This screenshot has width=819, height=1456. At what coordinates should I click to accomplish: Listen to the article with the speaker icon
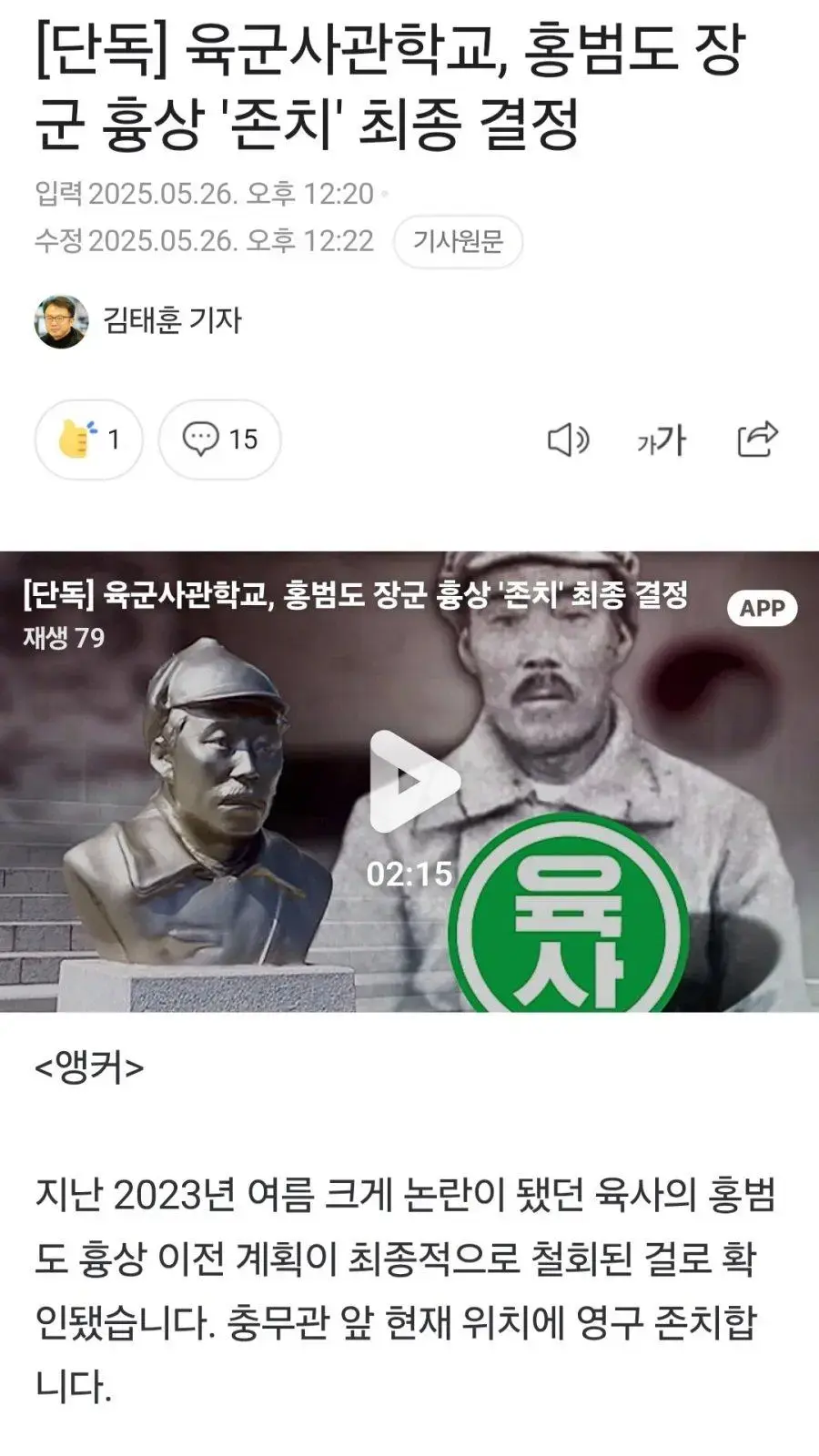pos(568,440)
